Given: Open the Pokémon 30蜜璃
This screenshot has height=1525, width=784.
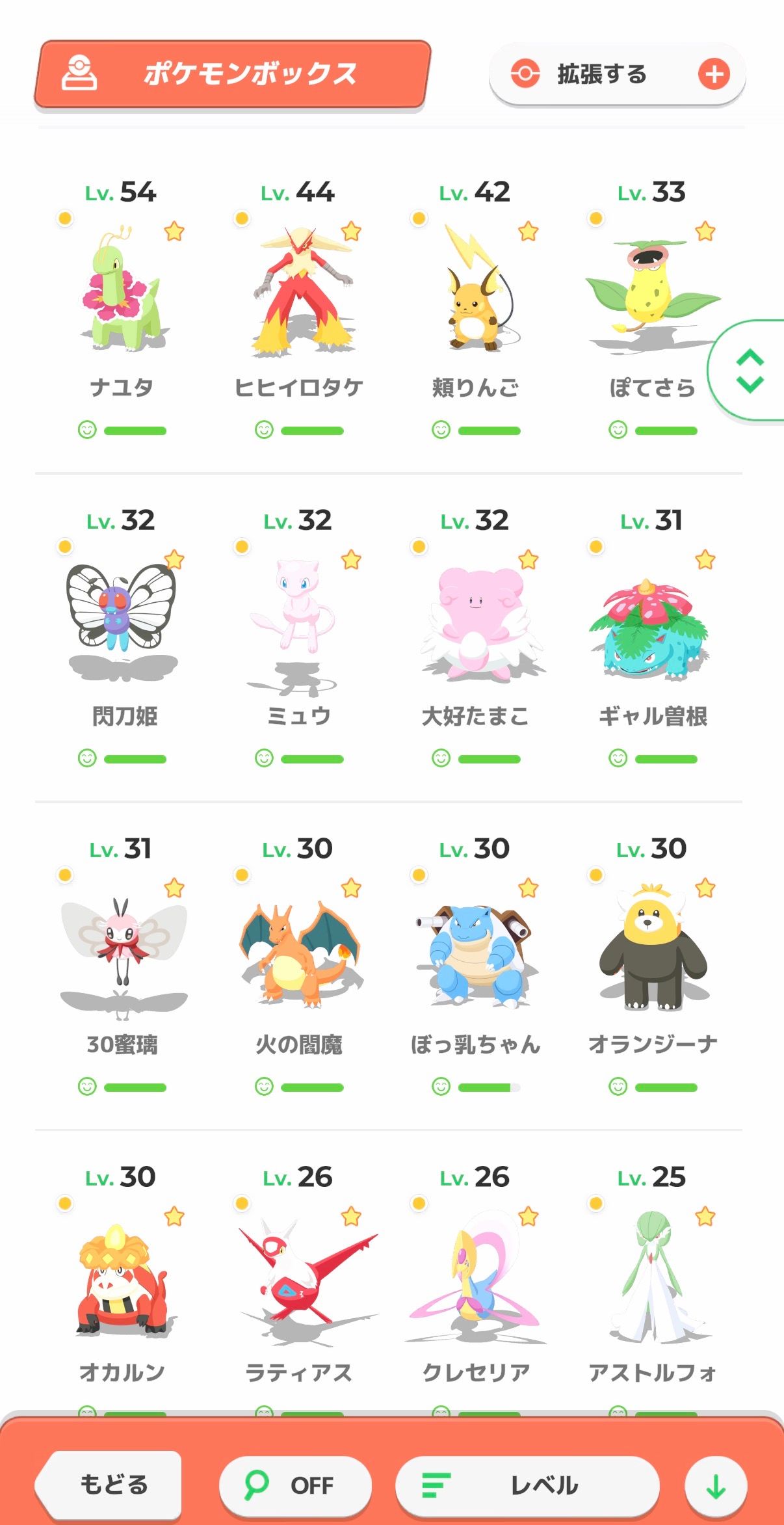Looking at the screenshot, I should pos(122,949).
